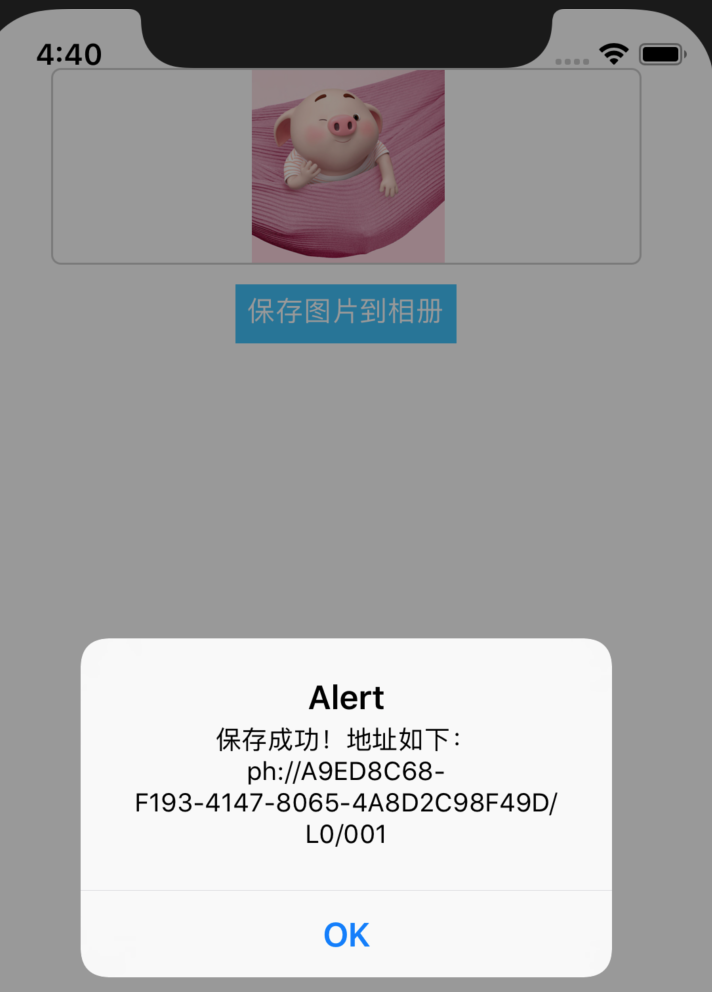Dismiss the alert with OK
Image resolution: width=712 pixels, height=992 pixels.
coord(346,934)
